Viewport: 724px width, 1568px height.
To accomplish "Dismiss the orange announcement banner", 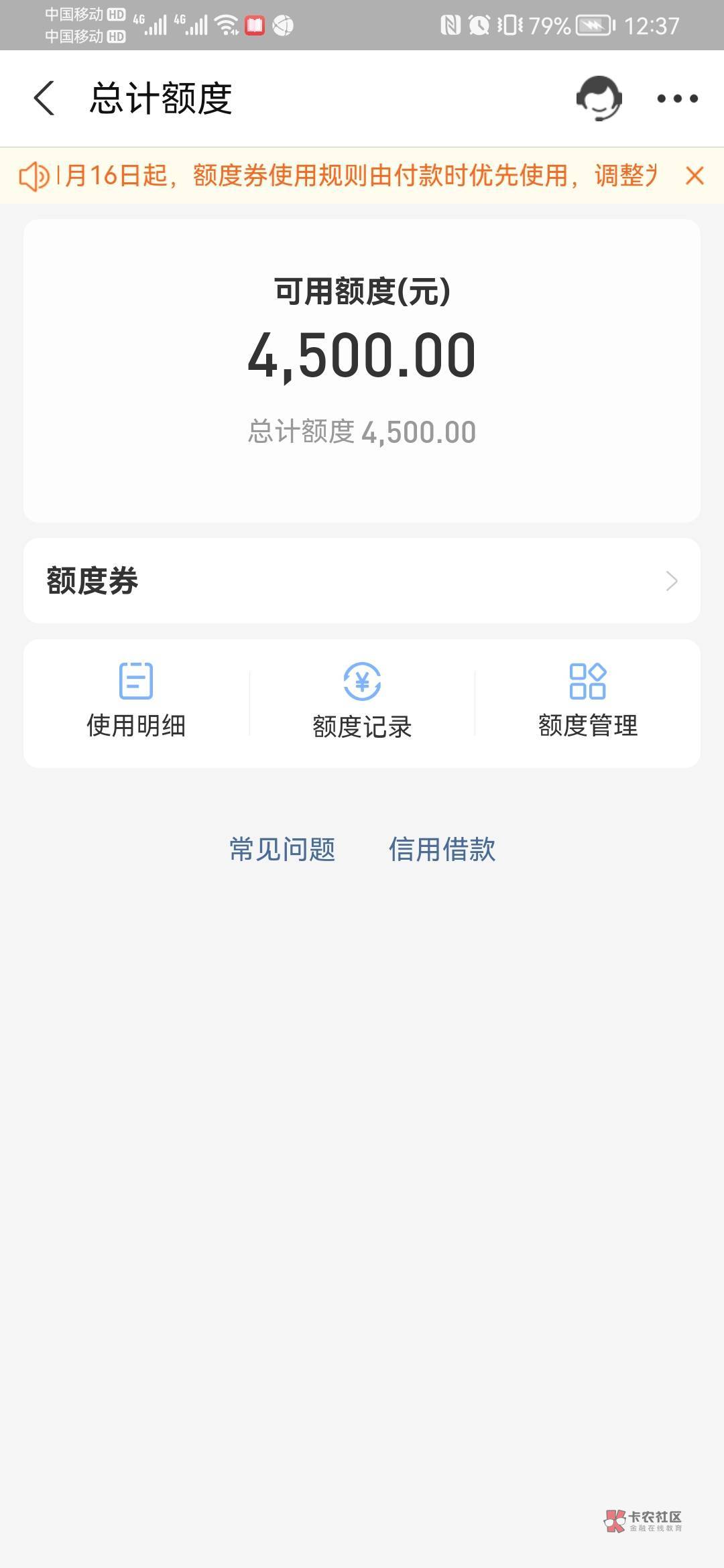I will tap(695, 176).
